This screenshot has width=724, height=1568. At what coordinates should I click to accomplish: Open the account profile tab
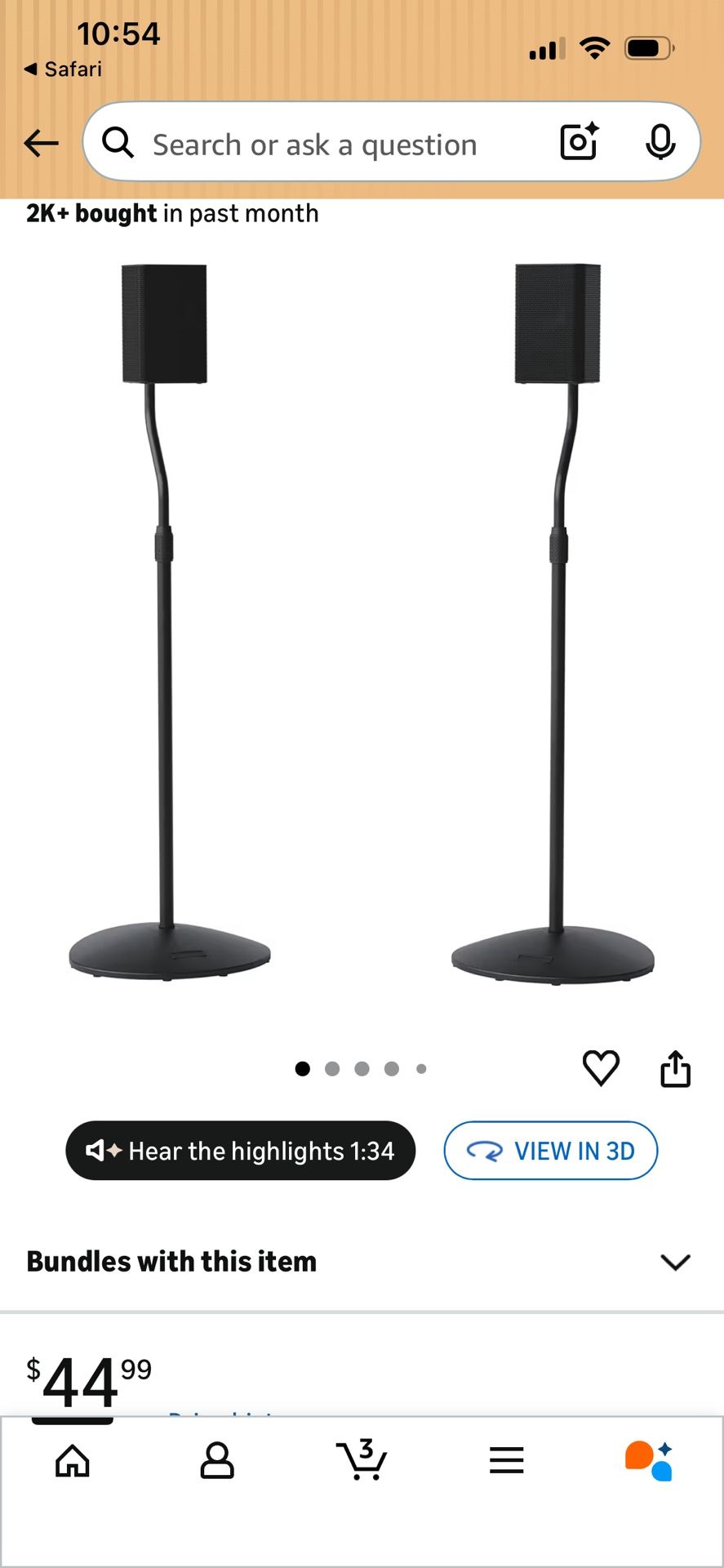(x=217, y=1460)
